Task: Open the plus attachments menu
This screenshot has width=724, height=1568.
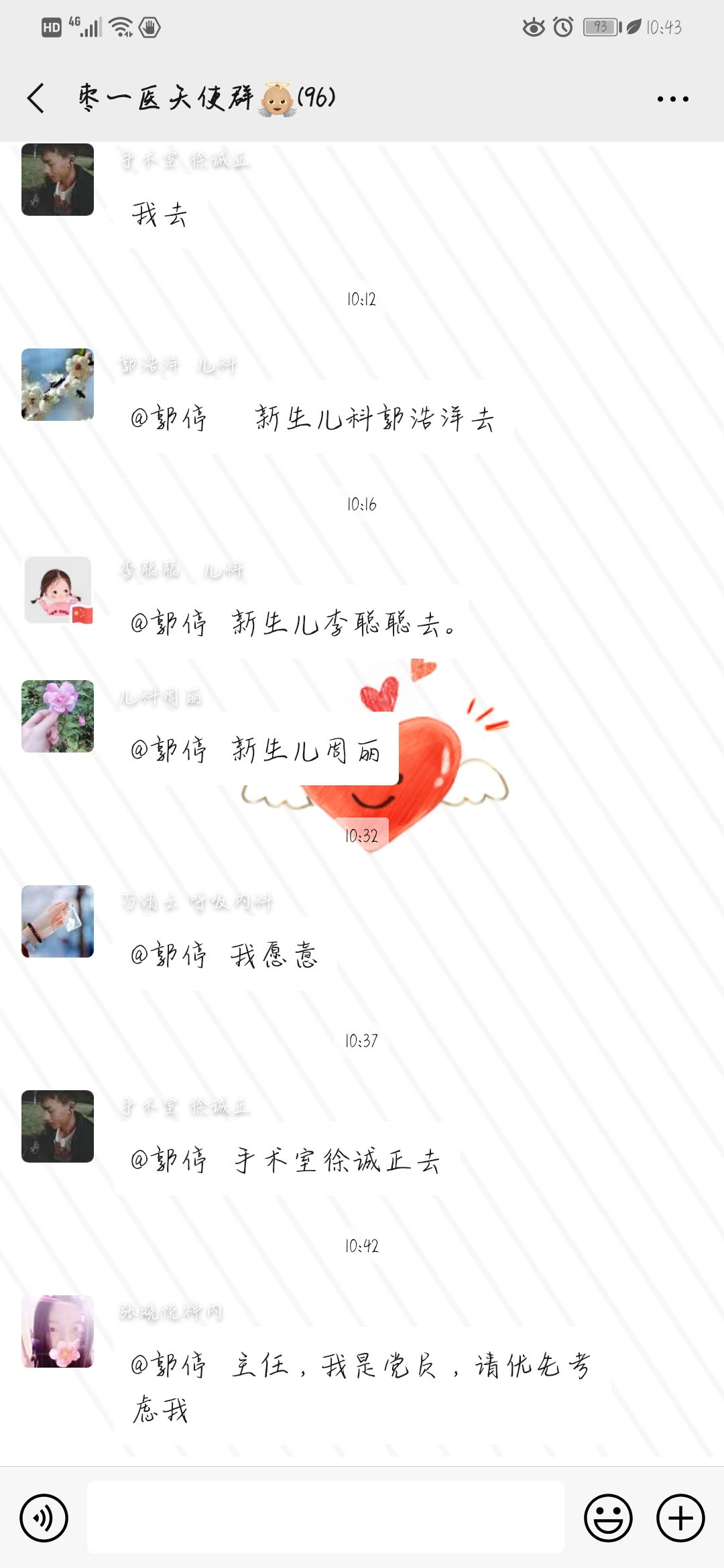Action: [x=680, y=1518]
